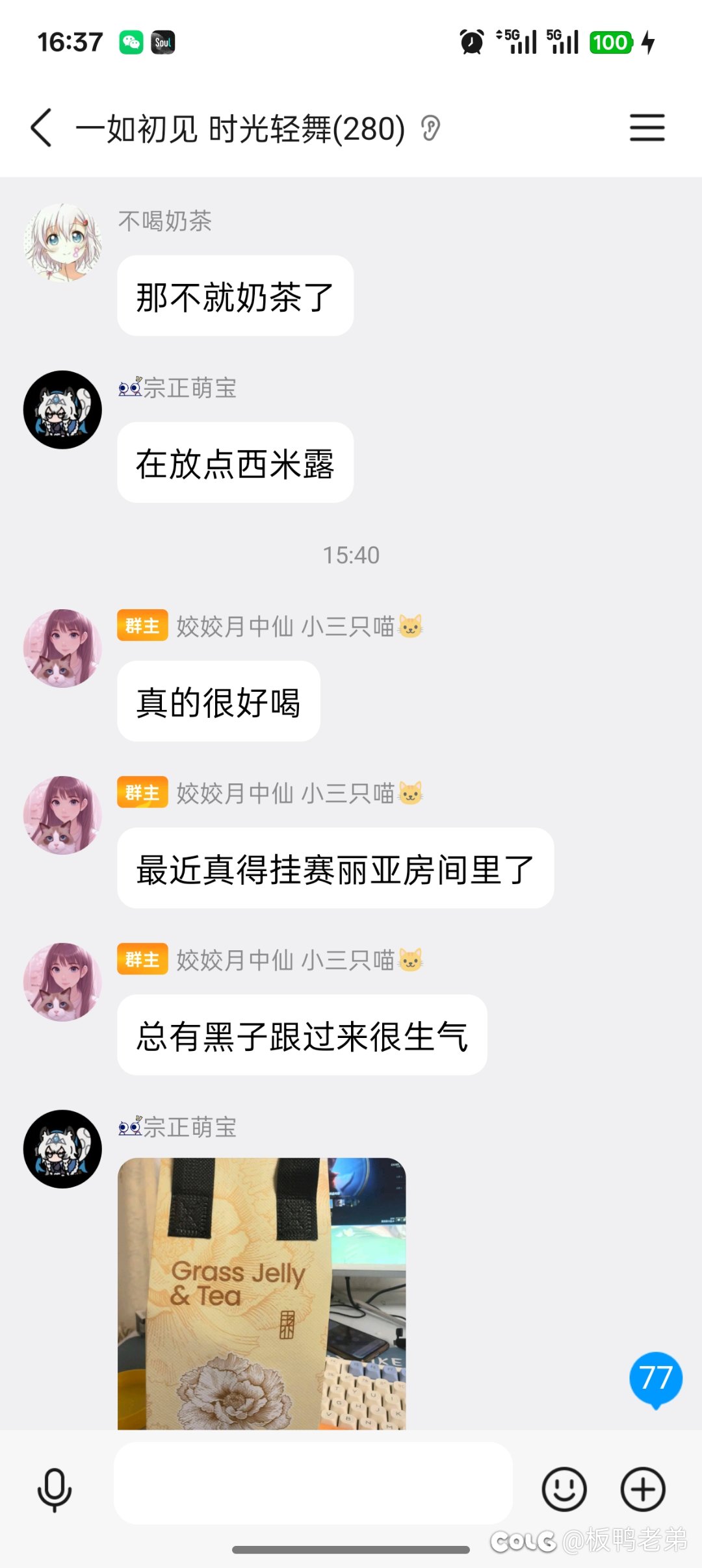This screenshot has height=1568, width=702.
Task: Tap the earpiece mode icon beside title
Action: tap(430, 128)
